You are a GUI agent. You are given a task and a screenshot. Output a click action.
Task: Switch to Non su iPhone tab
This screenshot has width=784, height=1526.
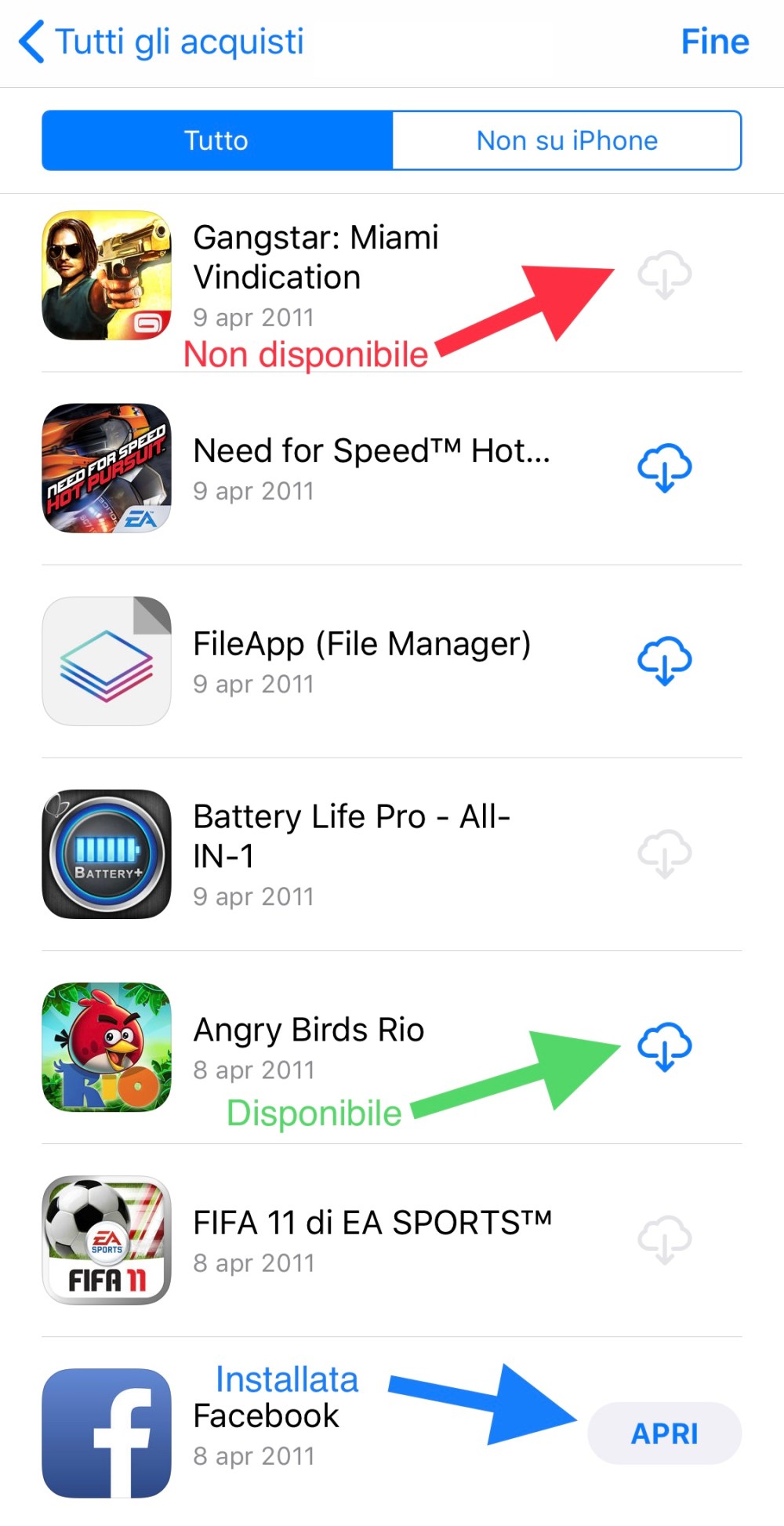(567, 140)
